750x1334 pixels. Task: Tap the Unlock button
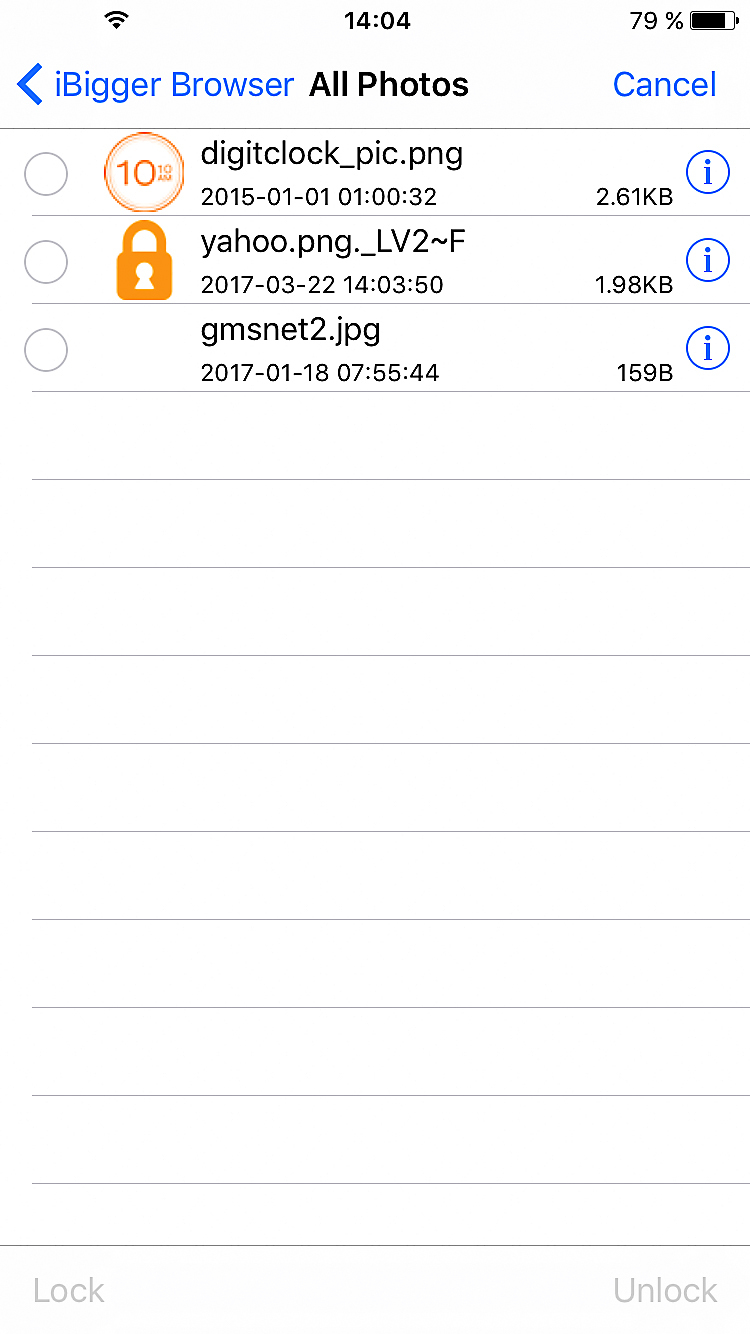pyautogui.click(x=665, y=1290)
